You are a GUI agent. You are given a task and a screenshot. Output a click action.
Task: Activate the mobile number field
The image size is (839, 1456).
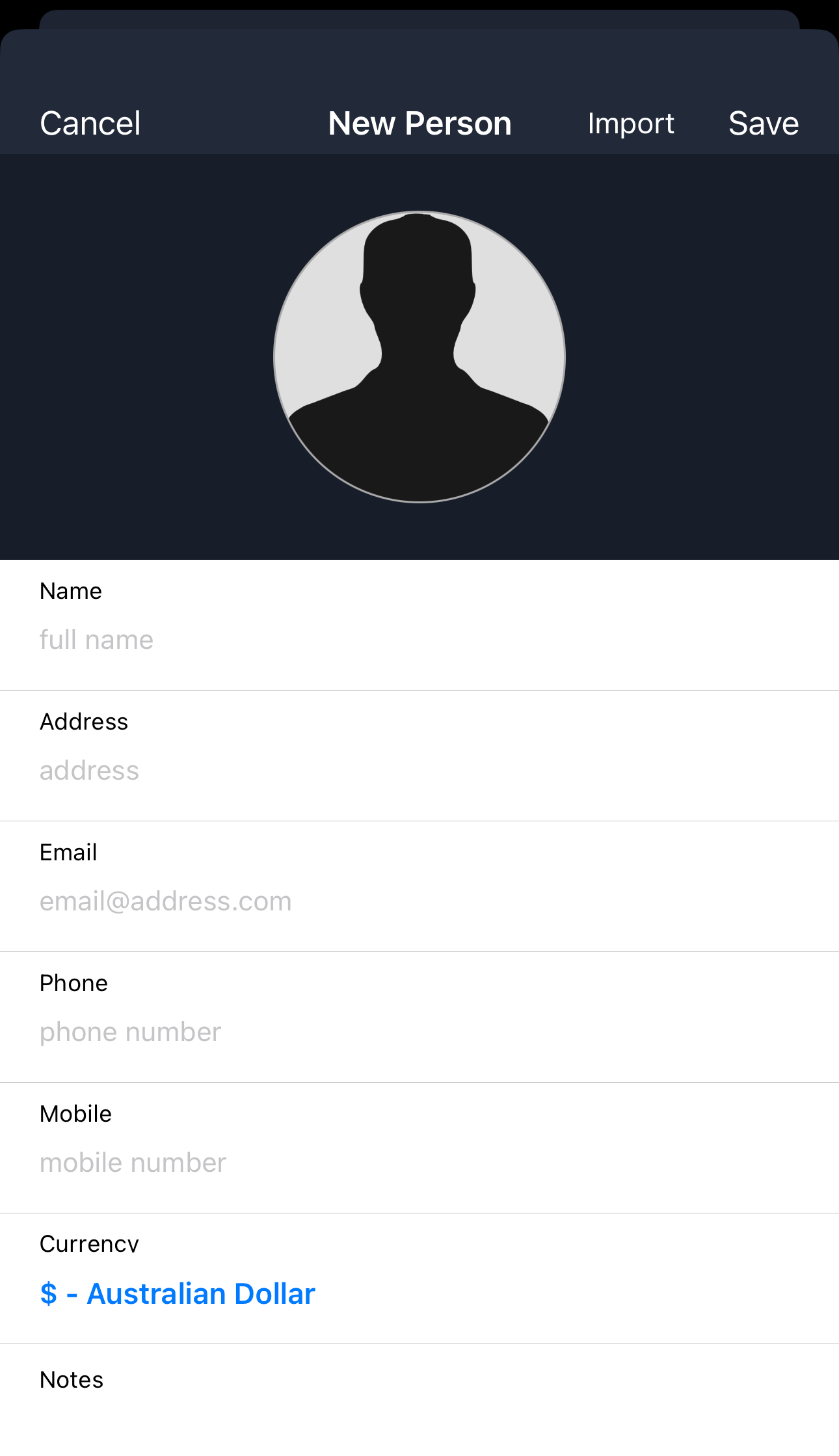(419, 1163)
